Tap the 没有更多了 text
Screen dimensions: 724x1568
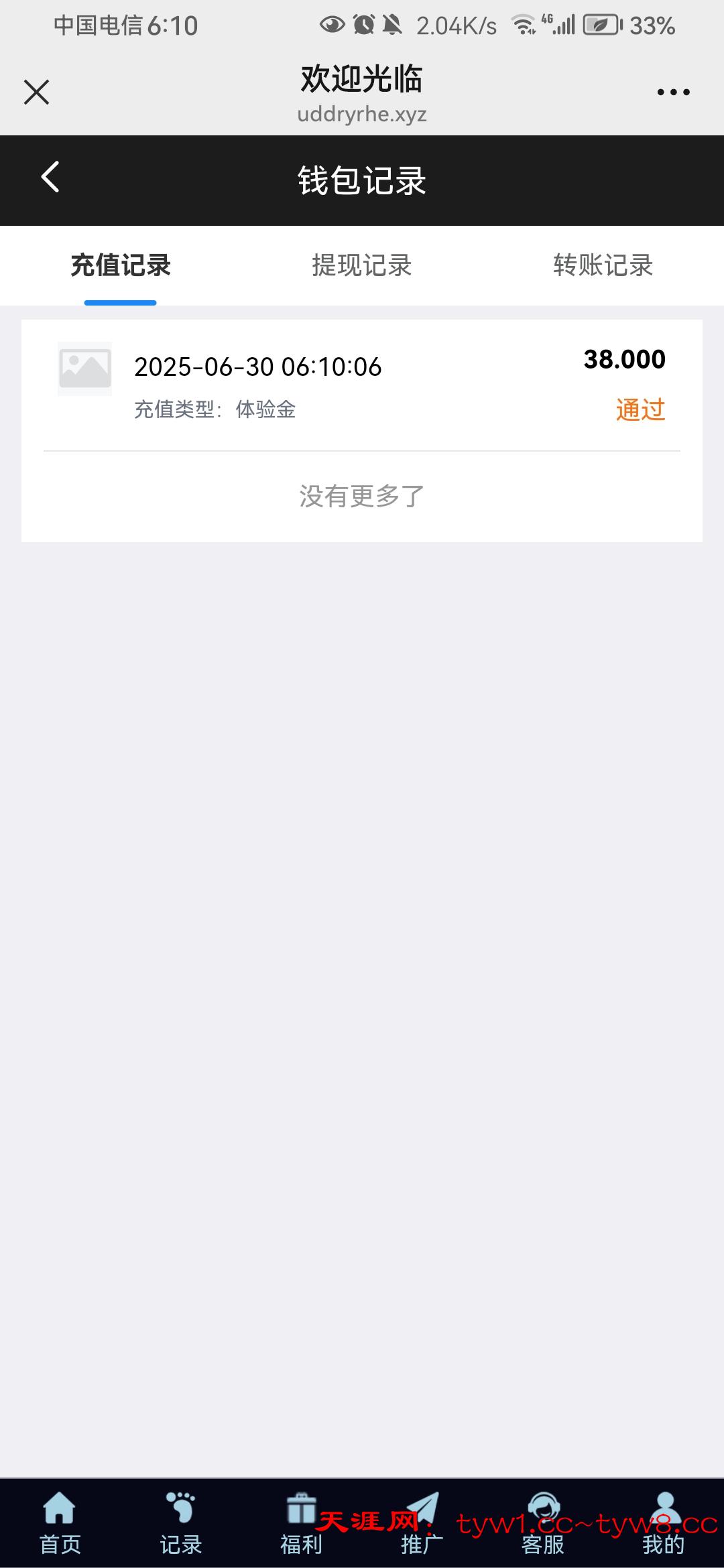(x=362, y=496)
